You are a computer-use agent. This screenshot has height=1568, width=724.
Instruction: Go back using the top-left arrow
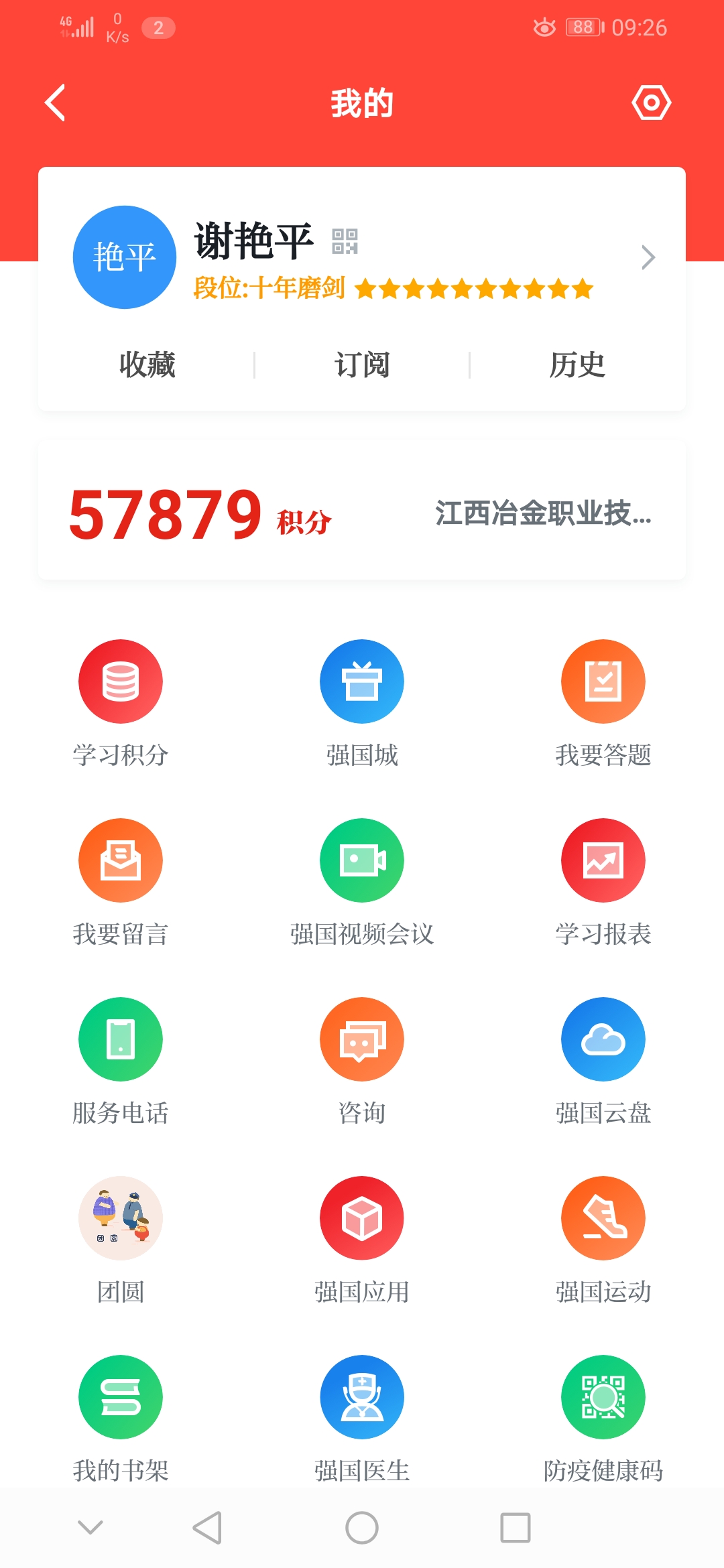[x=55, y=103]
